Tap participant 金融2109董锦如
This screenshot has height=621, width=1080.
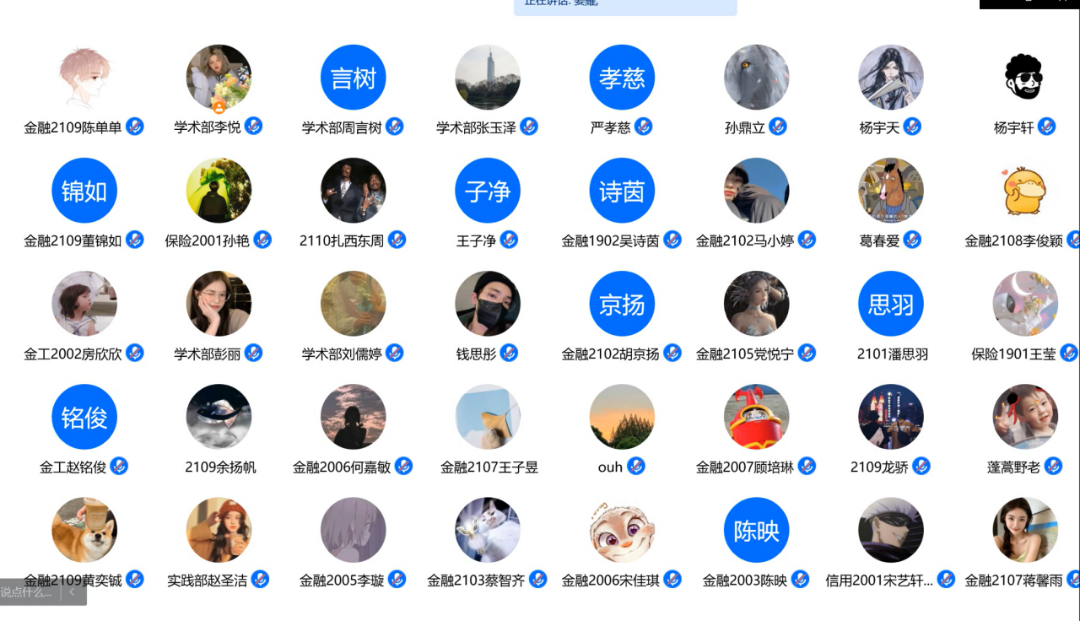84,191
